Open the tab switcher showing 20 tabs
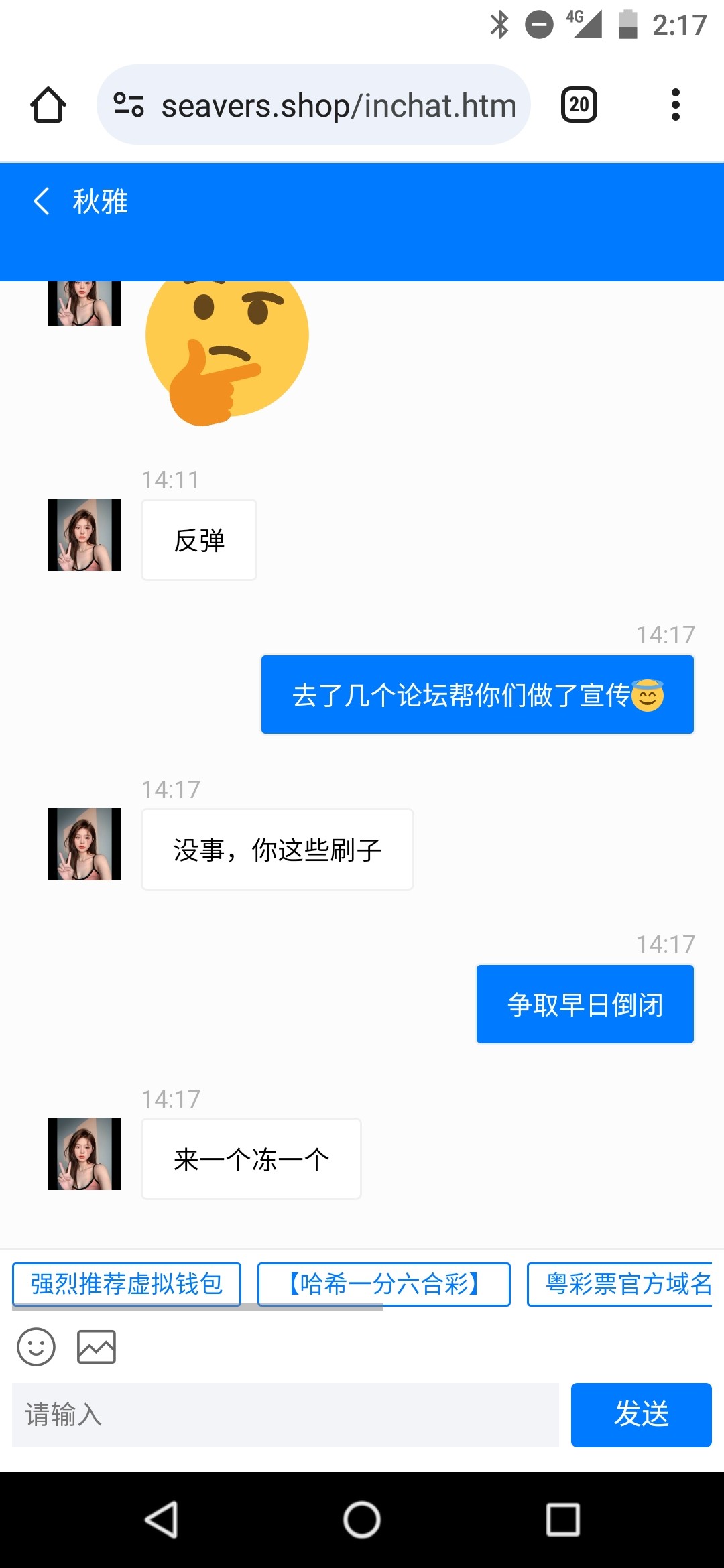 pos(579,105)
